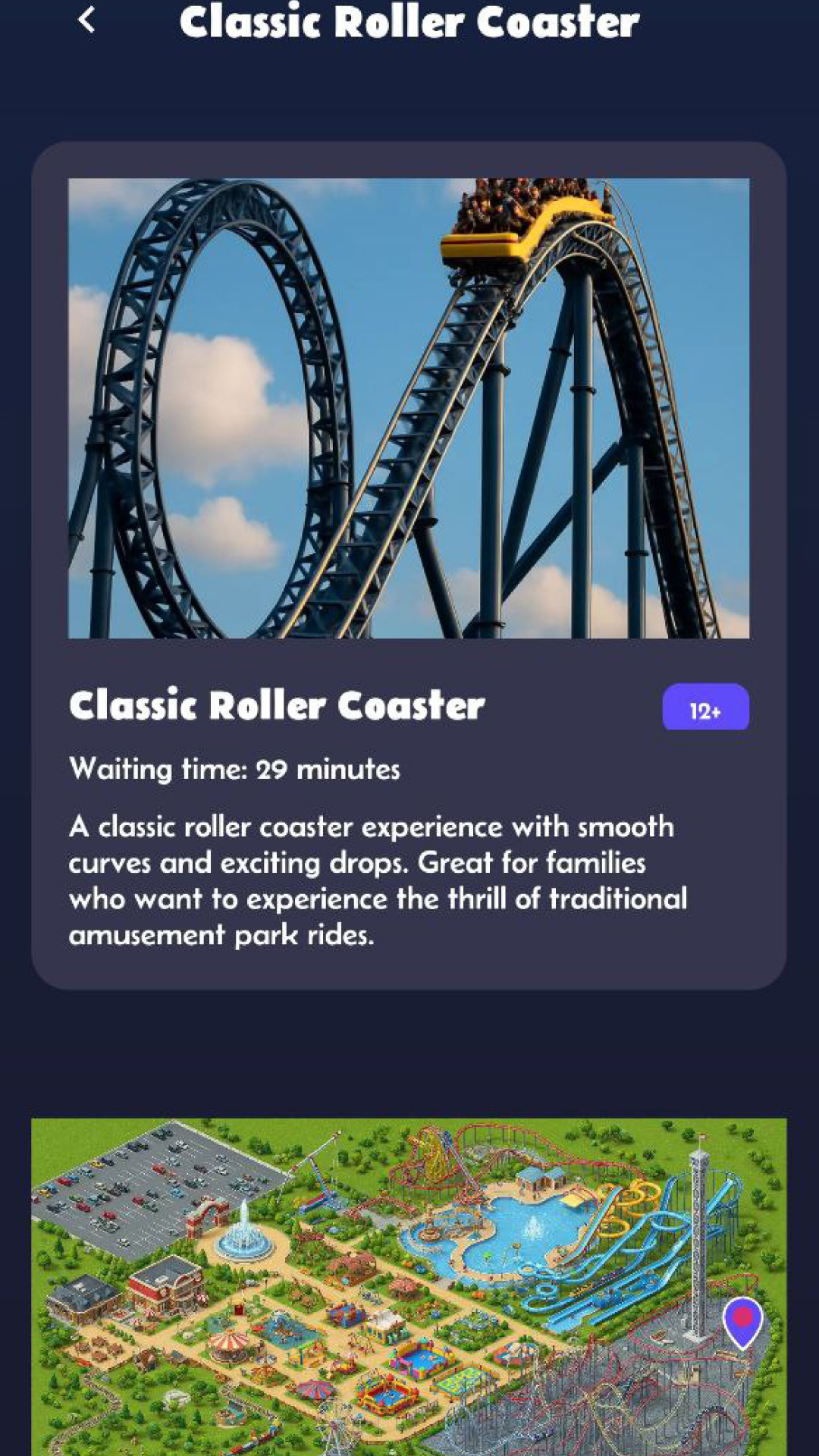819x1456 pixels.
Task: Click the Classic Roller Coaster title heading
Action: 277,705
